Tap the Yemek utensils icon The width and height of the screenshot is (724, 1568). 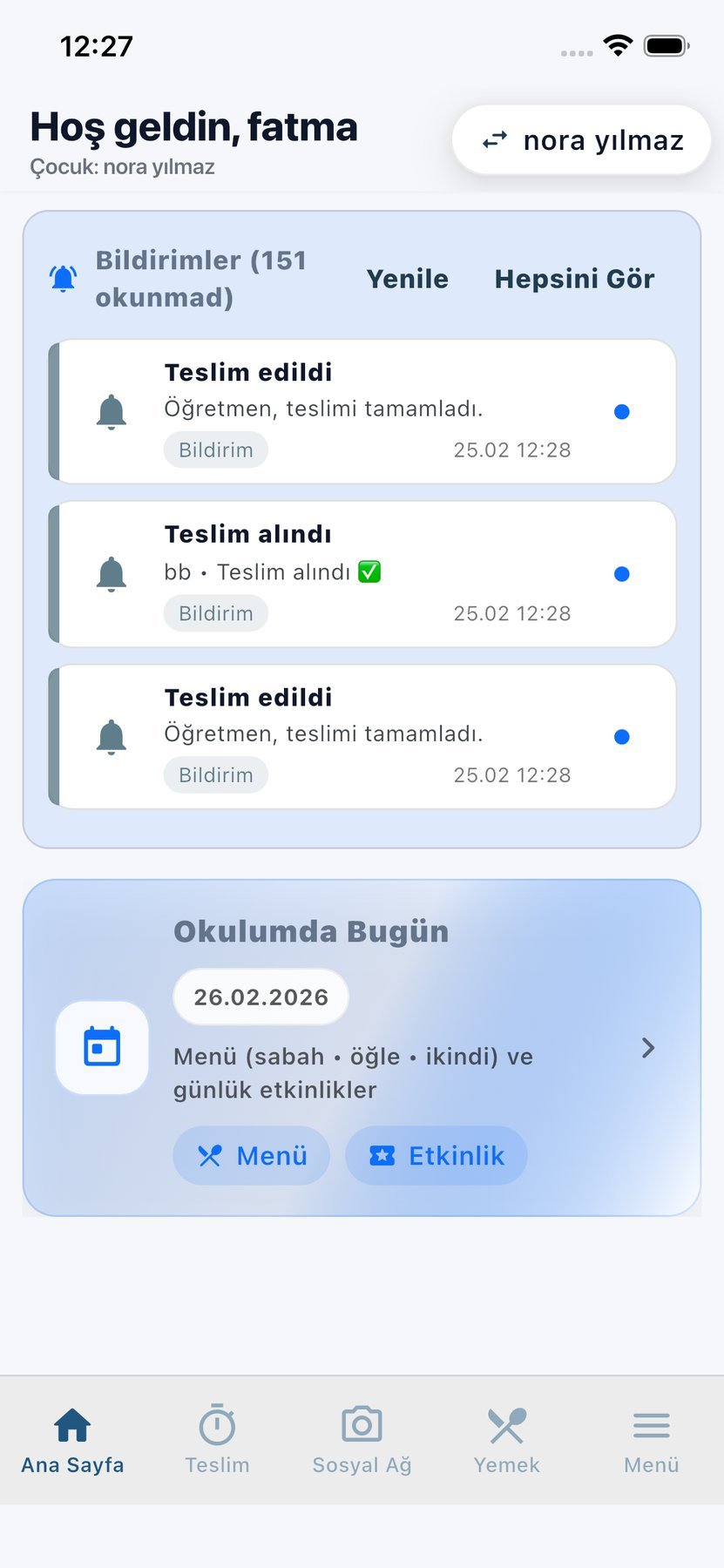[x=506, y=1424]
